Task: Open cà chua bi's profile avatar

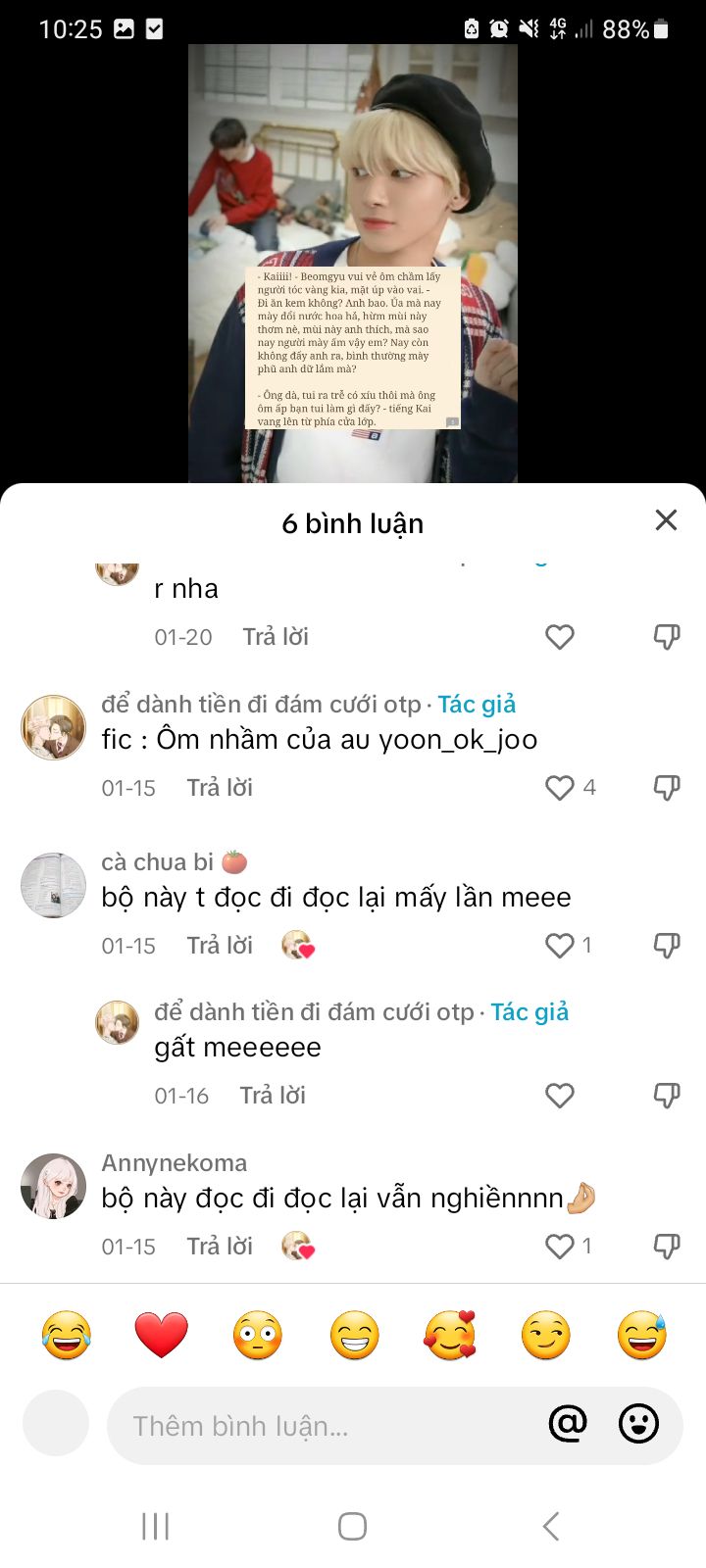Action: [x=54, y=885]
